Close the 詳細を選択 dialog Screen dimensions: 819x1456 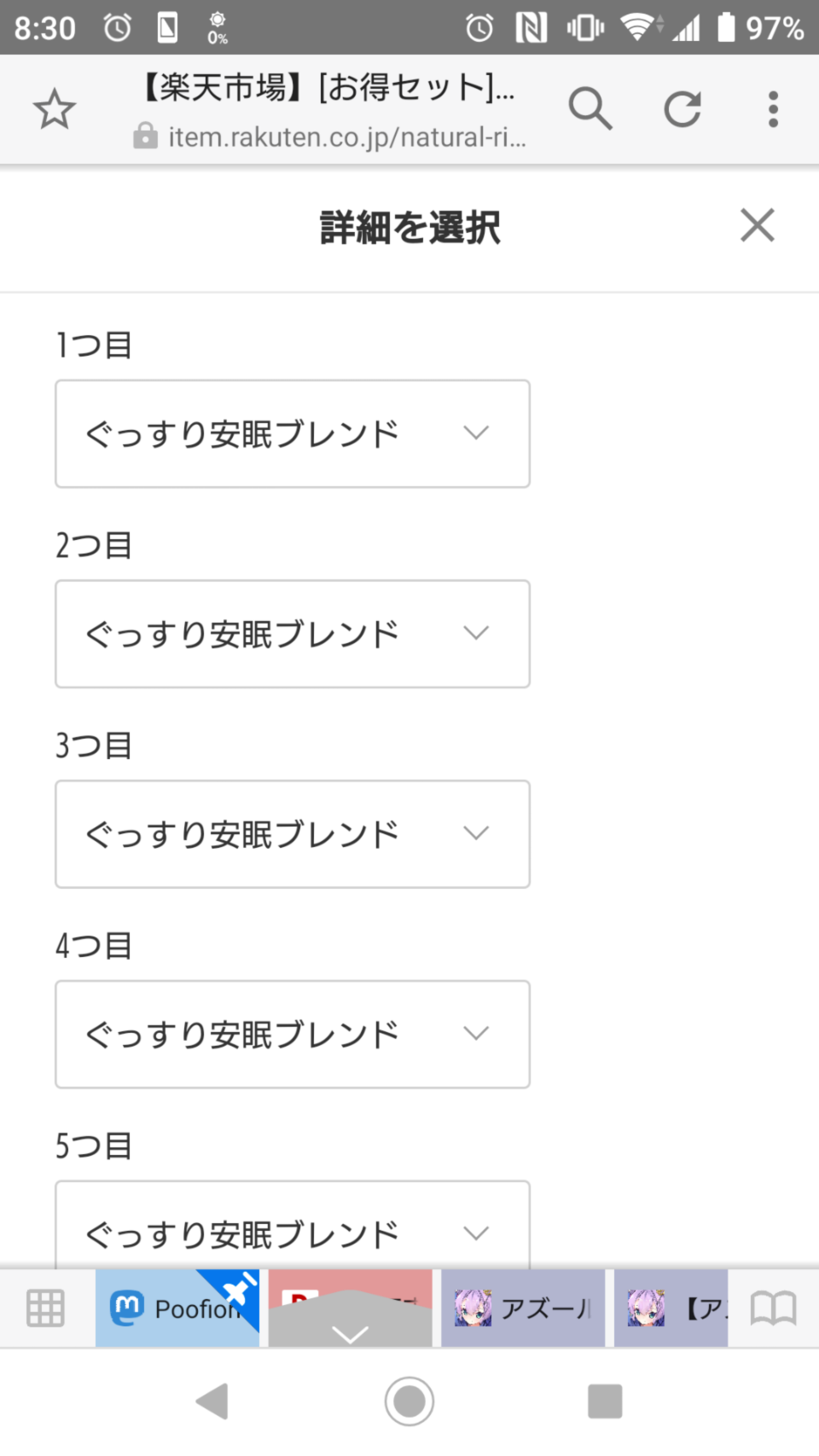coord(758,225)
